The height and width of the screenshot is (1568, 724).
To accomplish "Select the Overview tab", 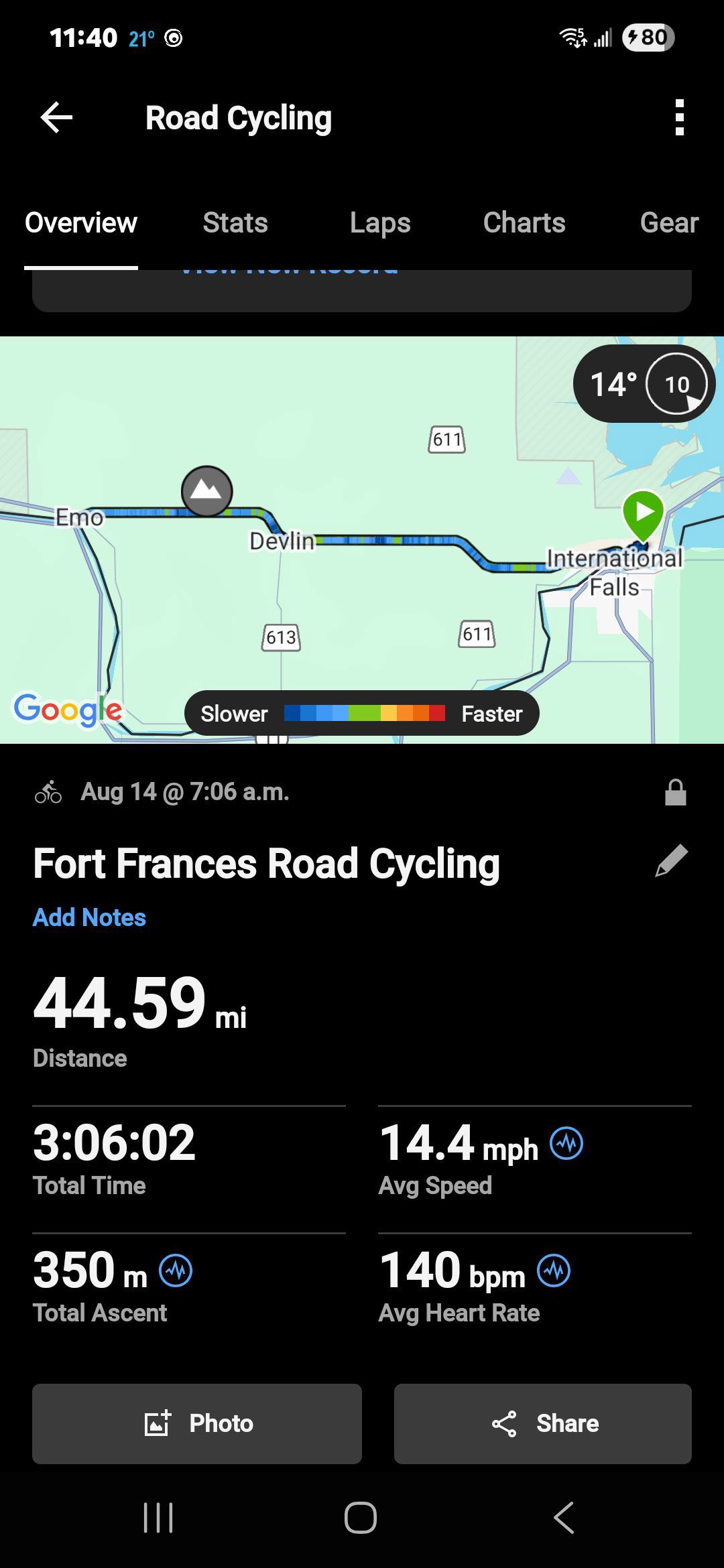I will tap(81, 222).
